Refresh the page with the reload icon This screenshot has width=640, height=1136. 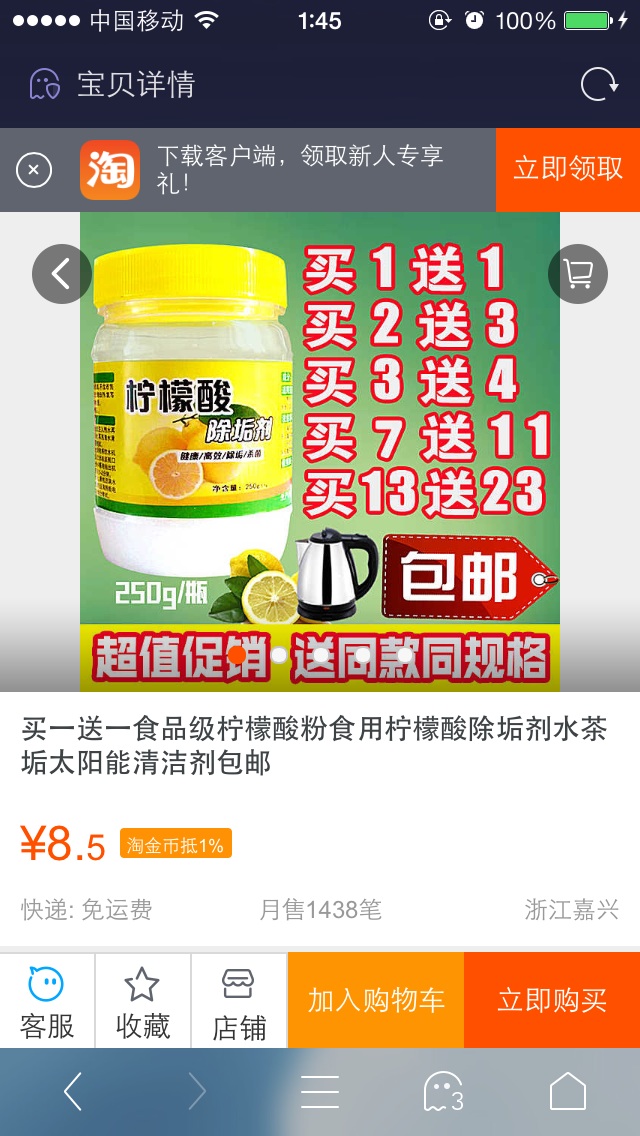tap(600, 85)
